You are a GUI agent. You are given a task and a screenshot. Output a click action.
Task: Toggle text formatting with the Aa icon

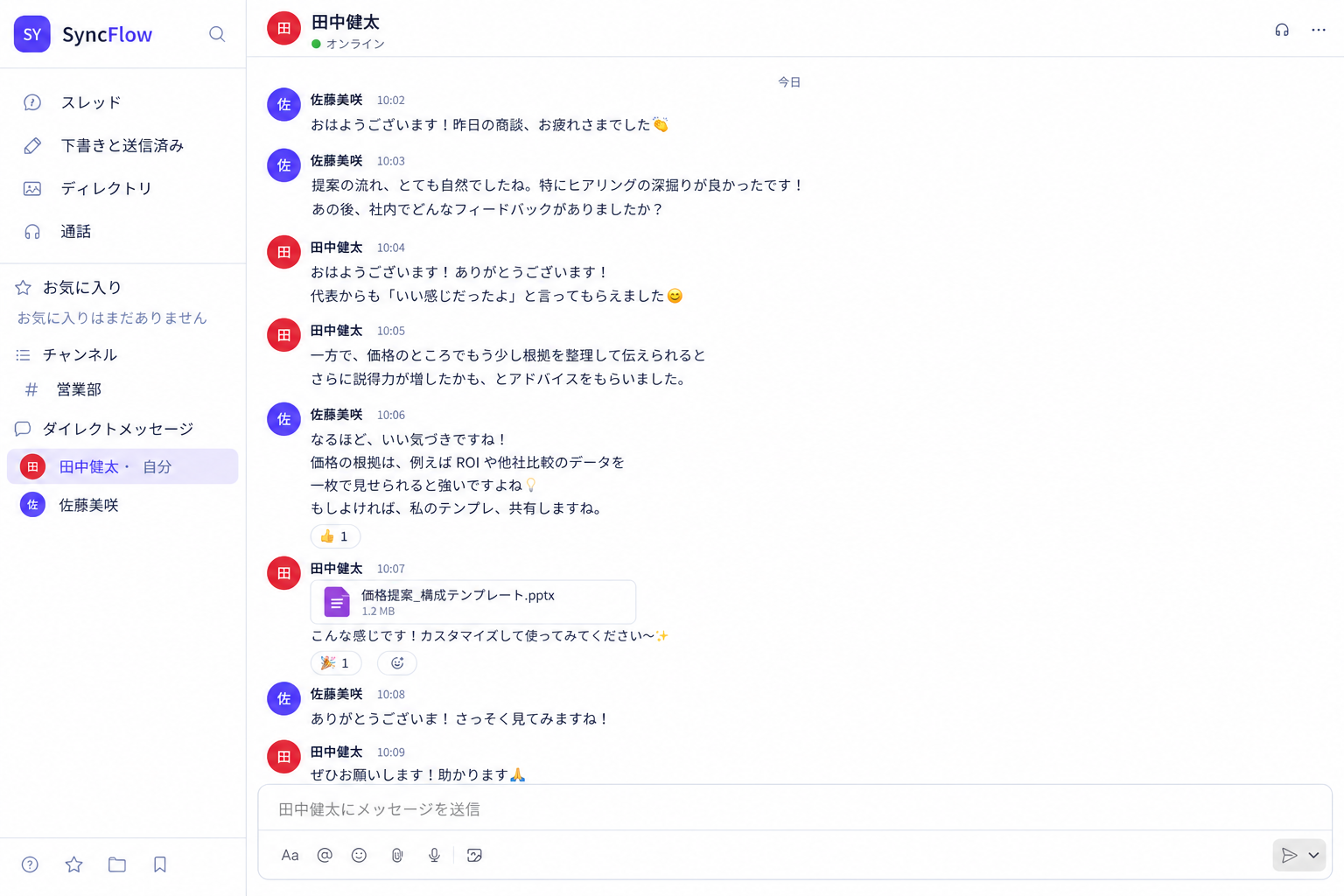(x=290, y=855)
